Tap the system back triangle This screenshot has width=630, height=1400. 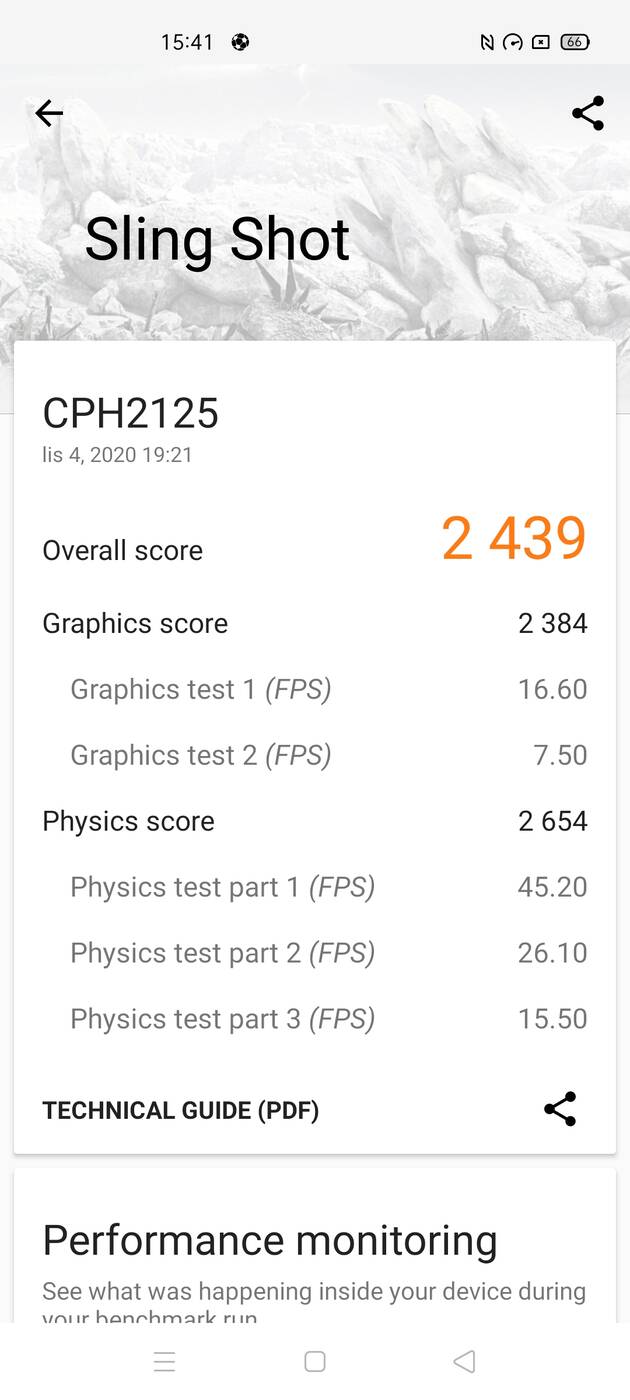(464, 1361)
